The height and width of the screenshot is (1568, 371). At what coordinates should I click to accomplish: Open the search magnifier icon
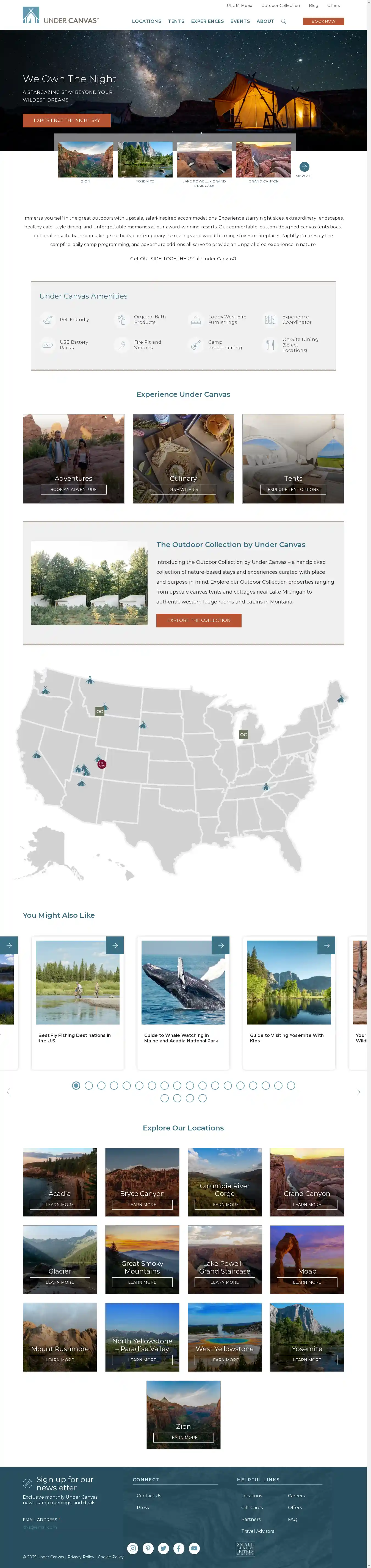click(x=283, y=21)
